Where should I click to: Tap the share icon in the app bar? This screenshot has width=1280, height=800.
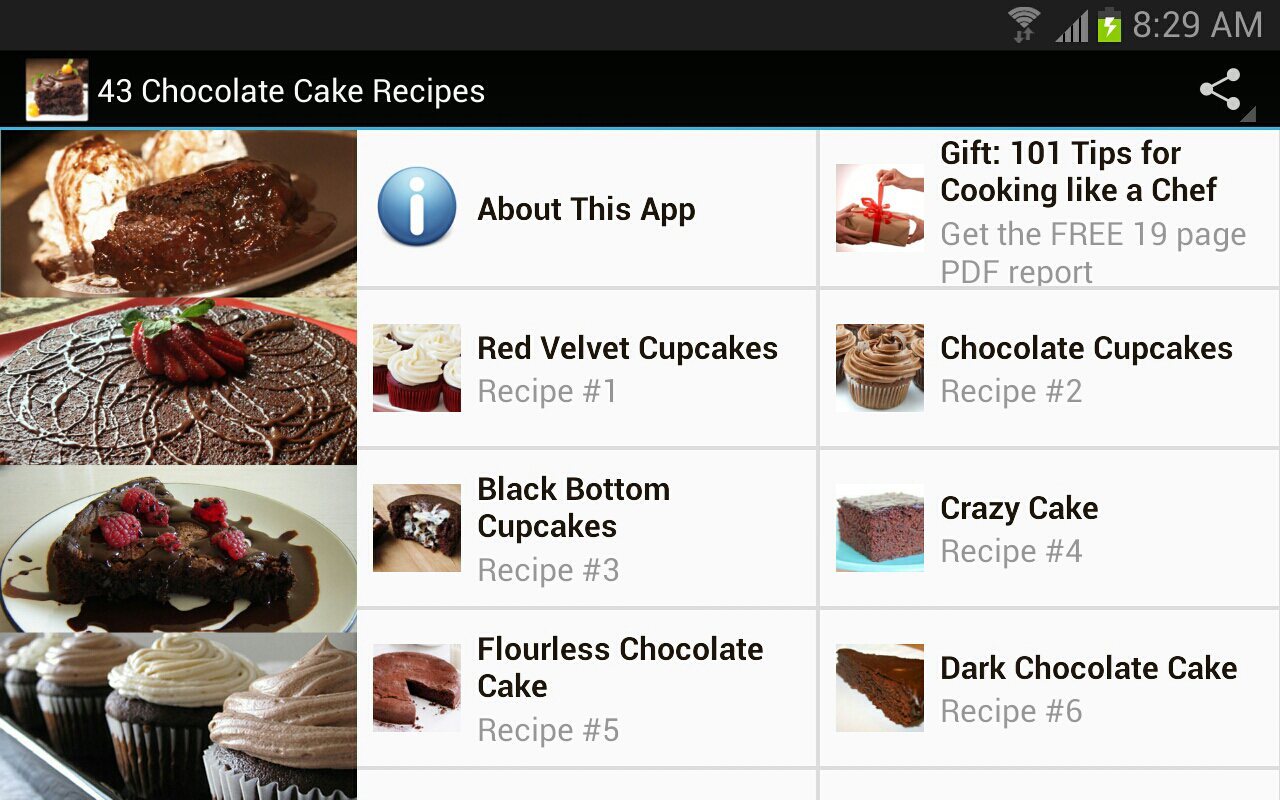coord(1220,90)
